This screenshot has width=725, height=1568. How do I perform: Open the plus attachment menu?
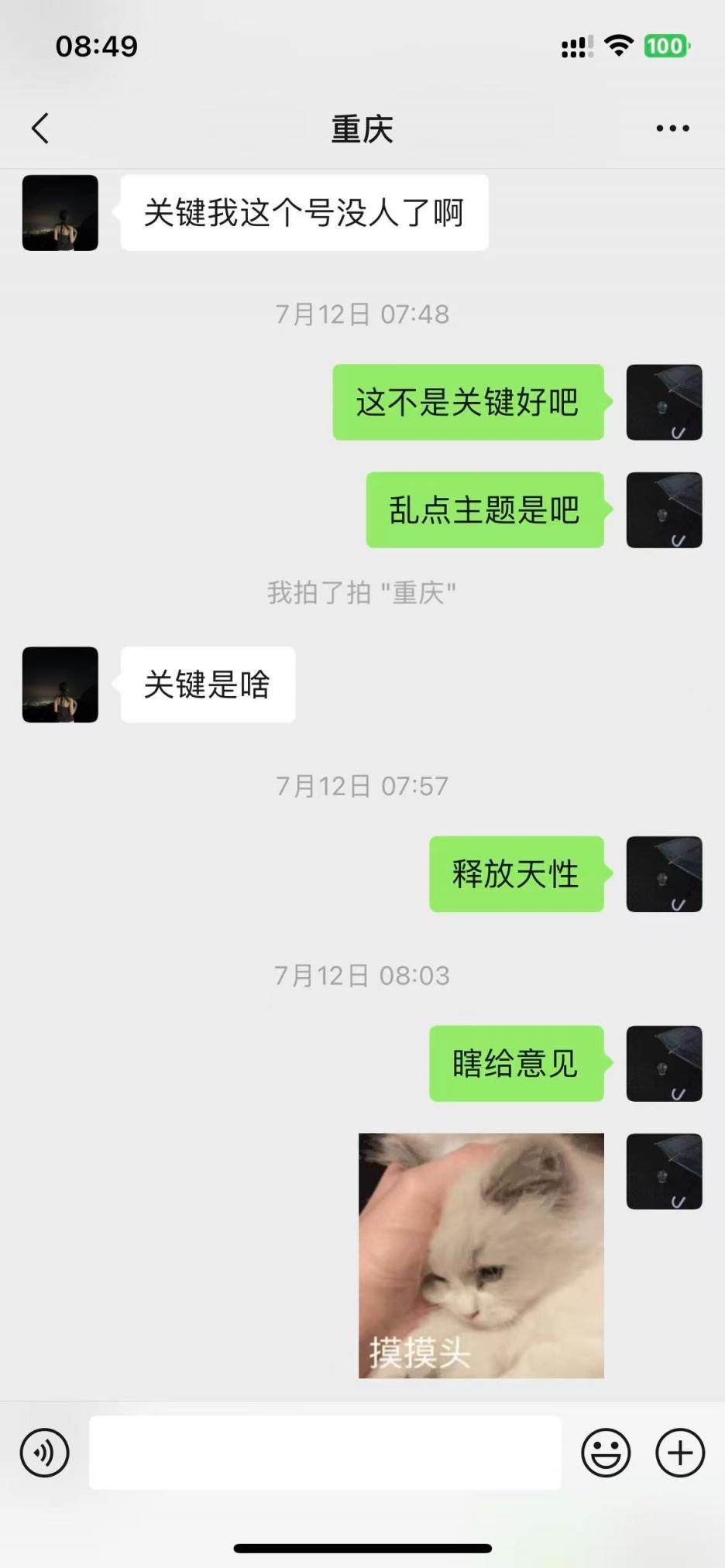[x=679, y=1453]
